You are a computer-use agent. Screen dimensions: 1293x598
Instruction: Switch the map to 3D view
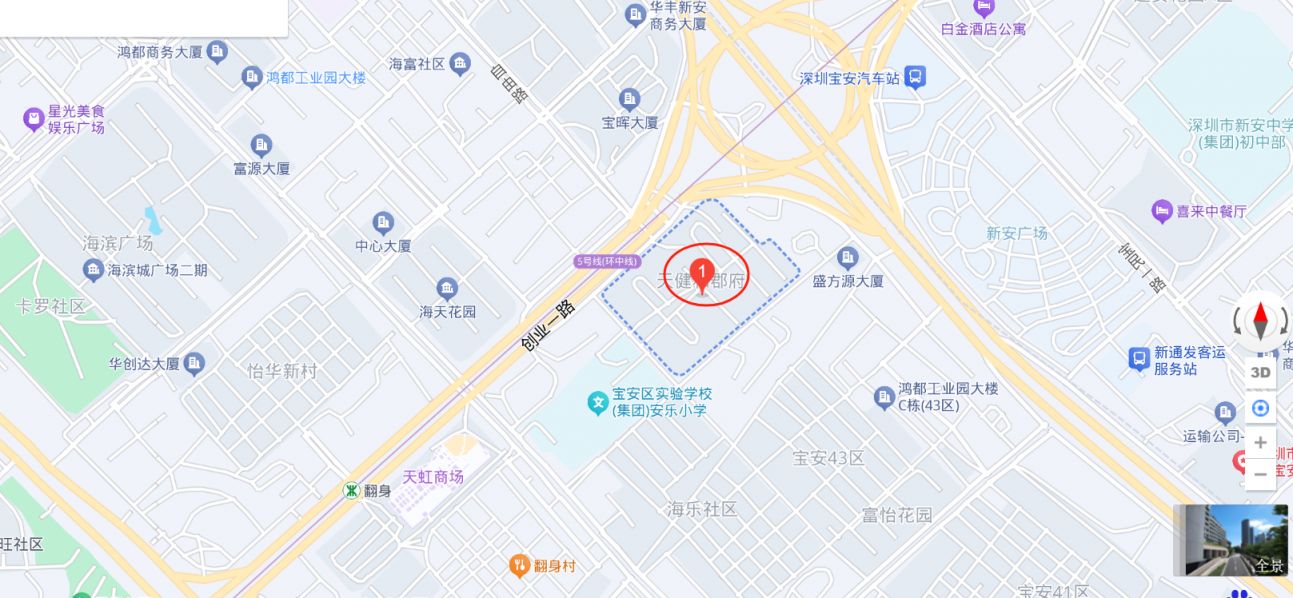[x=1261, y=372]
